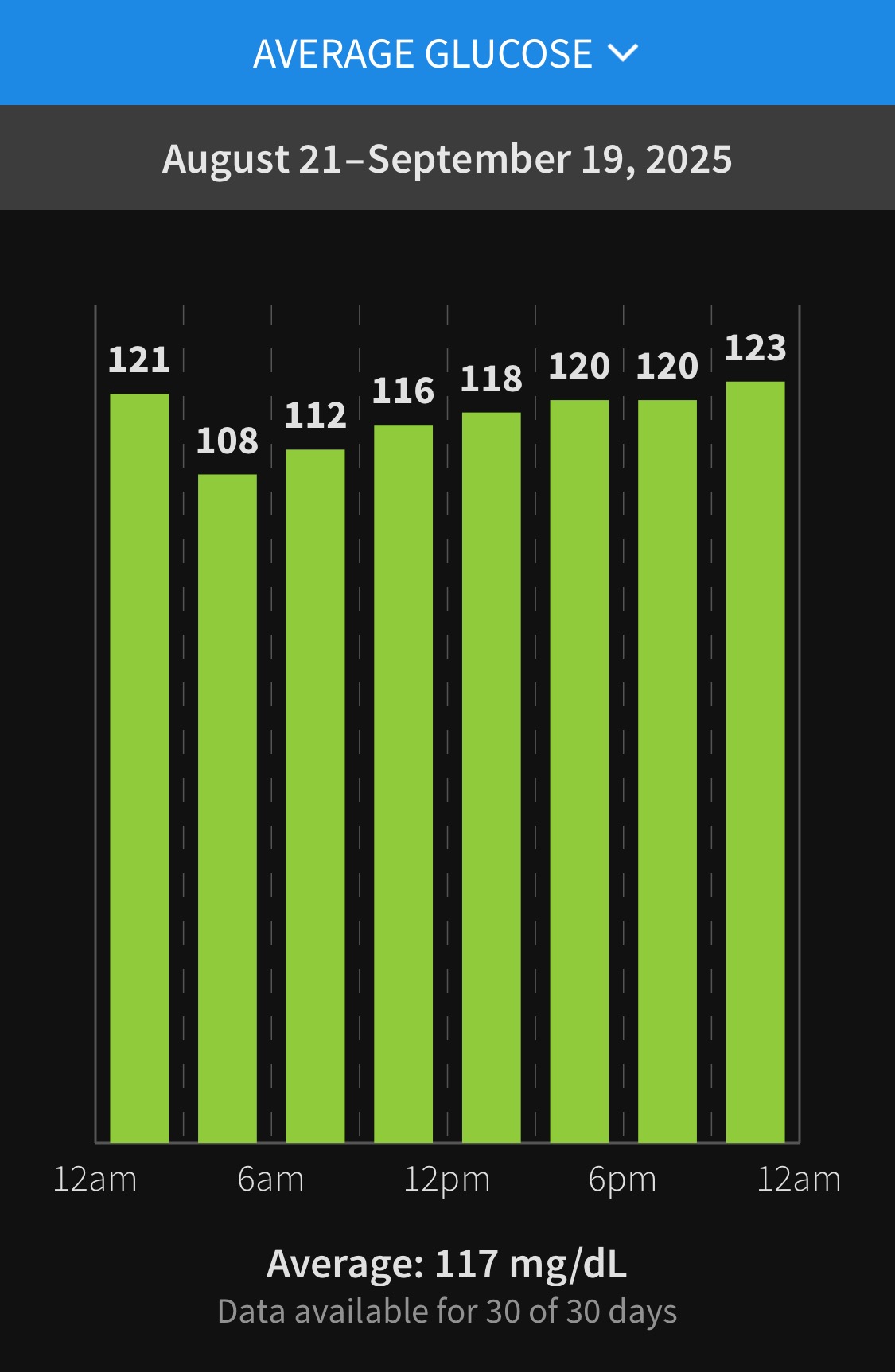Expand the Average Glucose report dropdown
Image resolution: width=895 pixels, height=1372 pixels.
click(x=446, y=54)
